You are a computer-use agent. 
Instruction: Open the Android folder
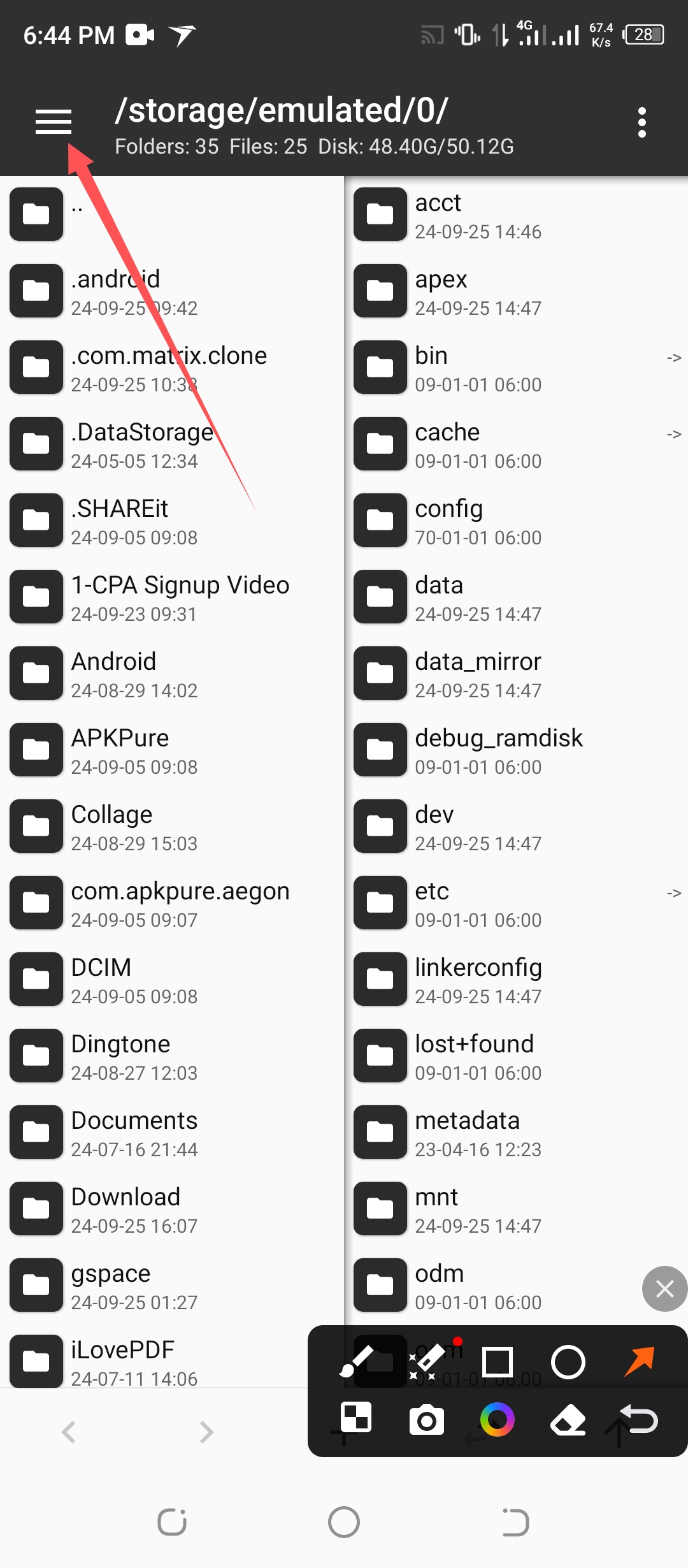113,672
